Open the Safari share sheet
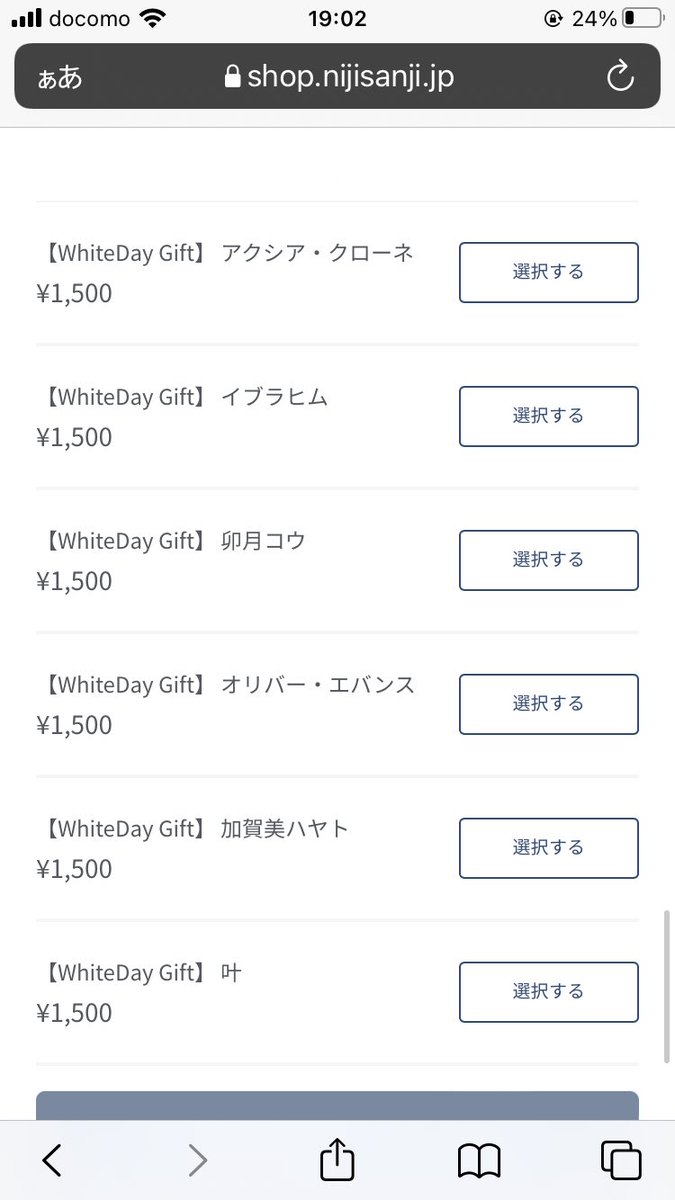This screenshot has width=675, height=1200. coord(337,1158)
